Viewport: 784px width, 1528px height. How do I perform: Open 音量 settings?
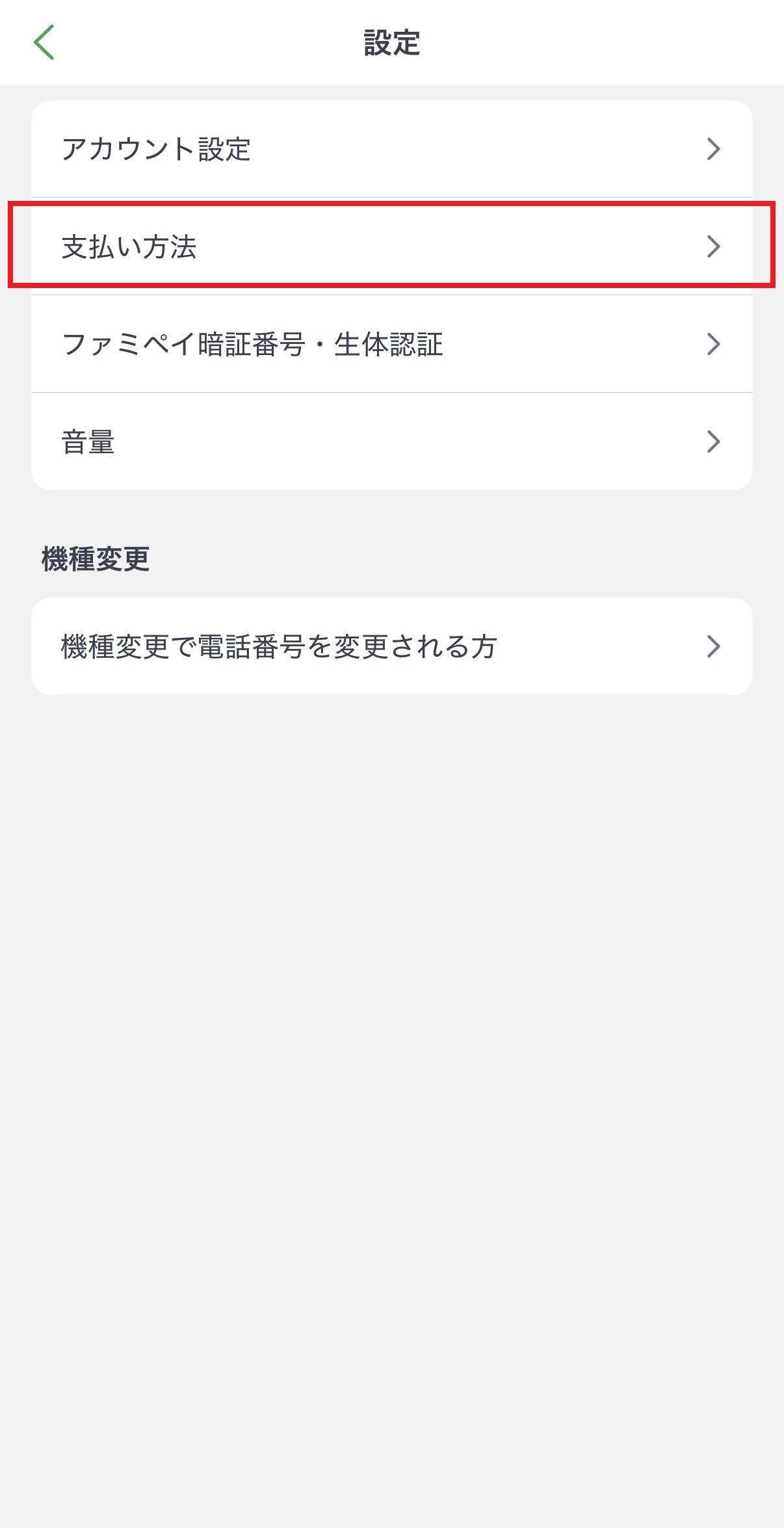tap(391, 441)
